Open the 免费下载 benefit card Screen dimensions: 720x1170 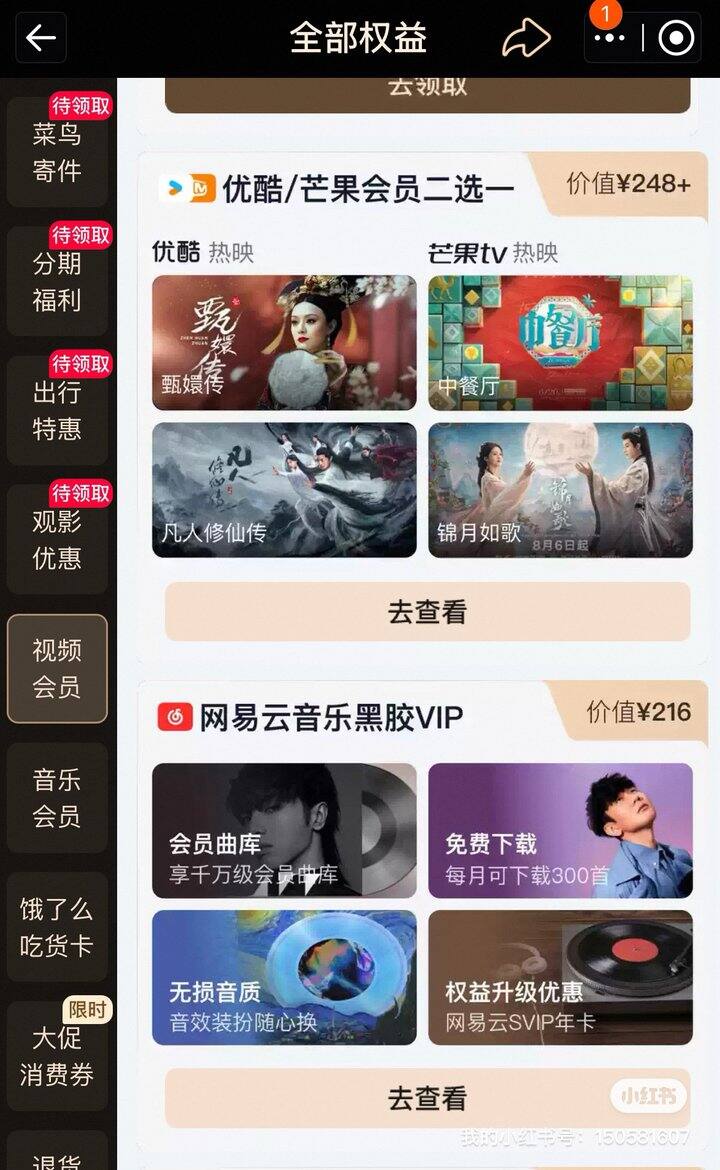pos(560,831)
